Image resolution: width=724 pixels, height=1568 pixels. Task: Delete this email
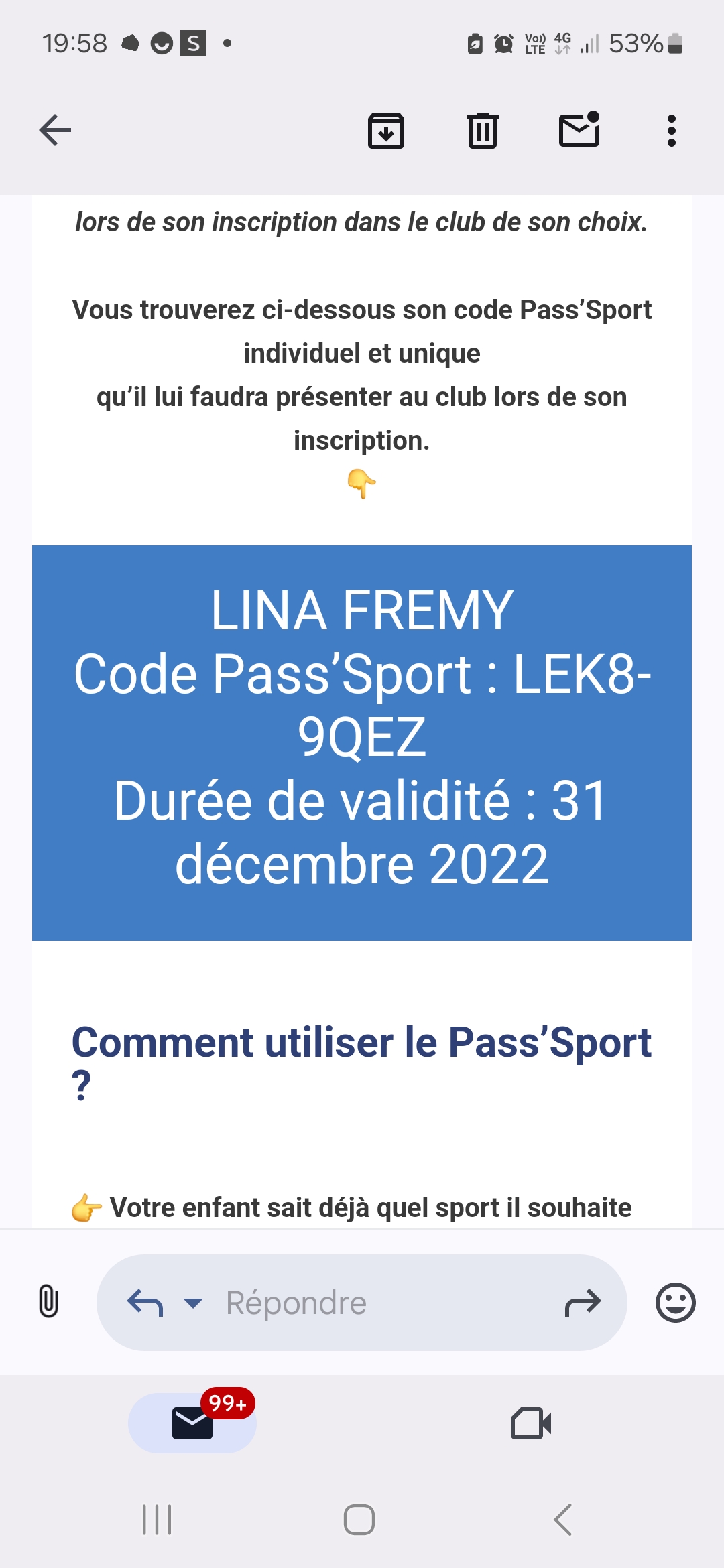point(482,130)
